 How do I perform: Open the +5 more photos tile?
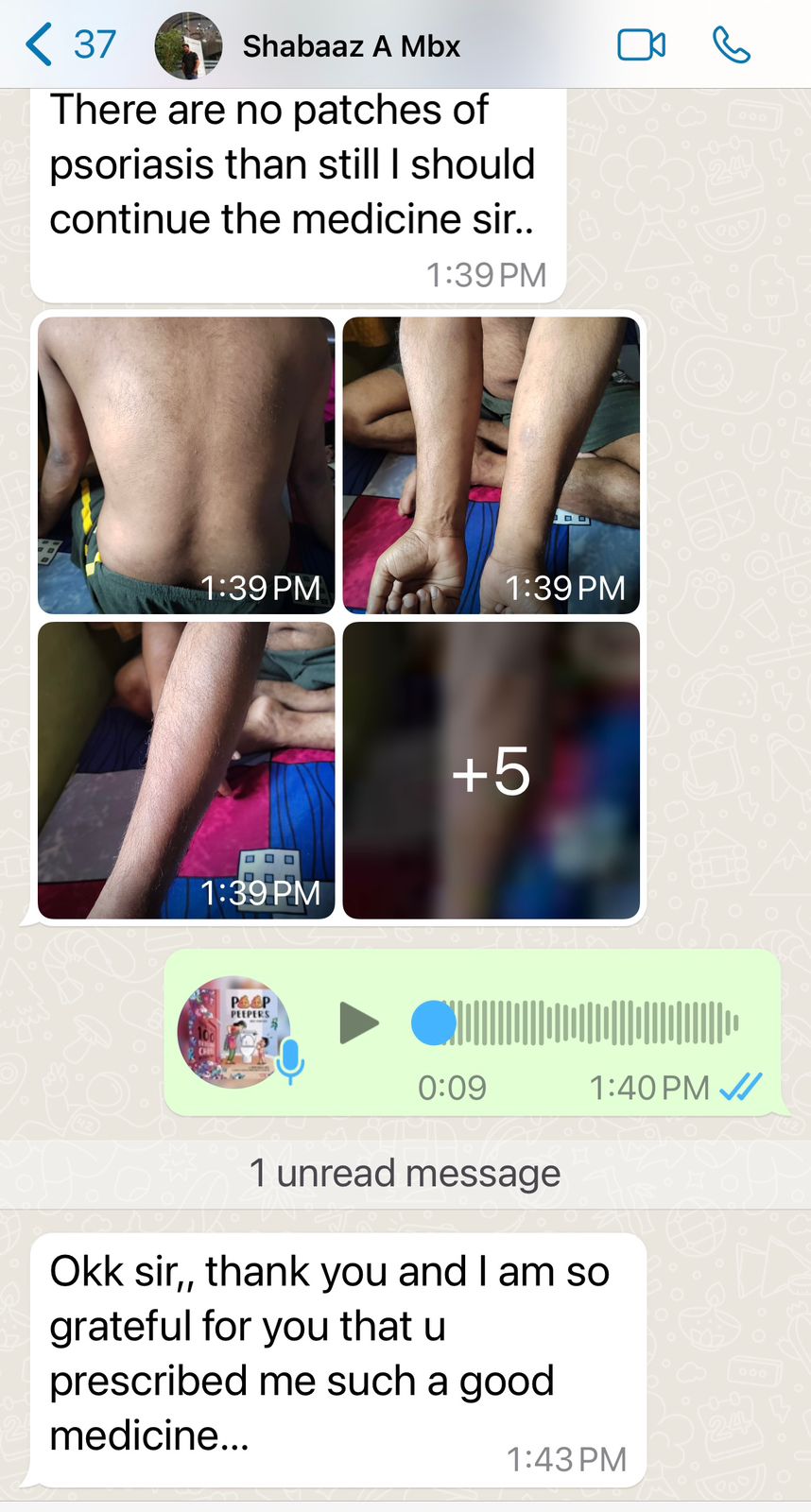[x=491, y=770]
